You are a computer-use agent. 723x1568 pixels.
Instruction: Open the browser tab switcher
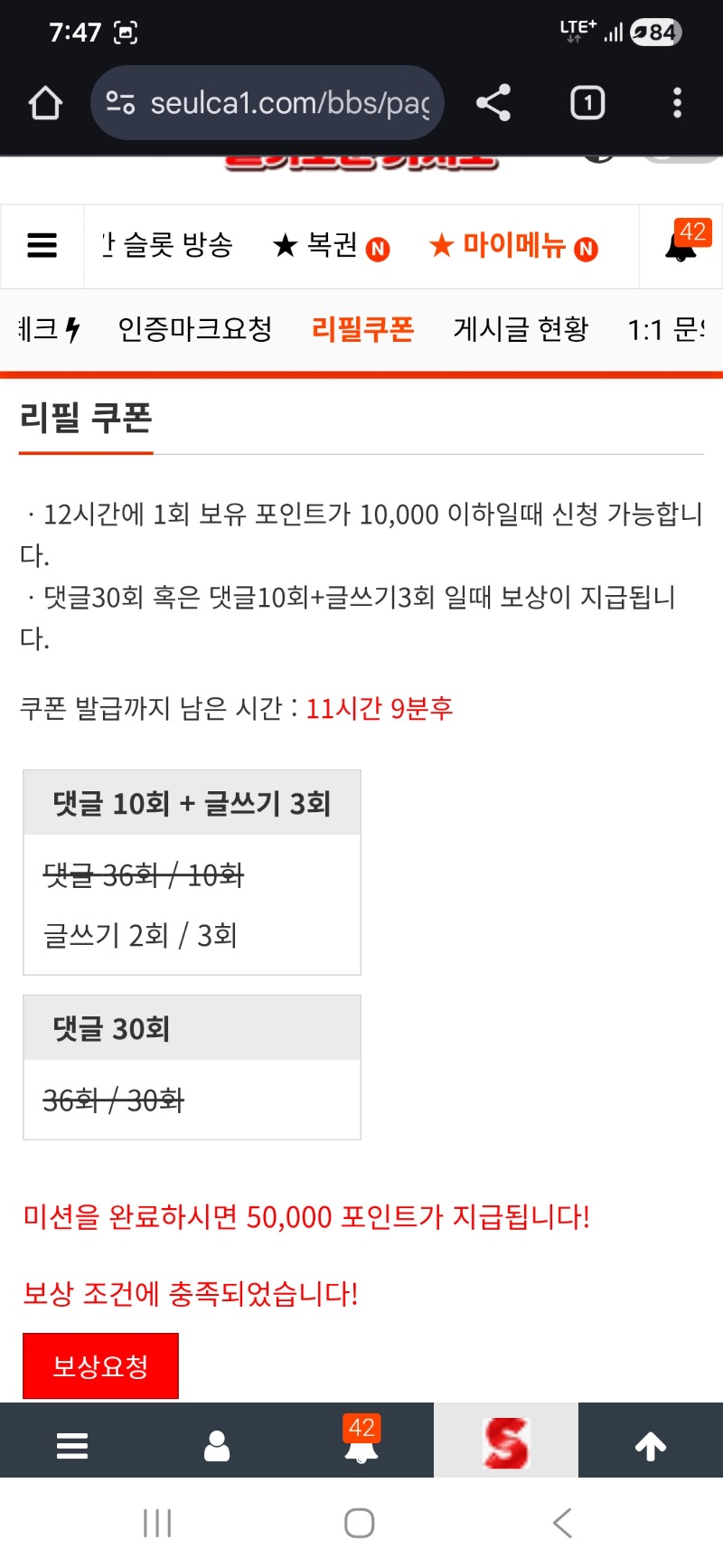(587, 103)
